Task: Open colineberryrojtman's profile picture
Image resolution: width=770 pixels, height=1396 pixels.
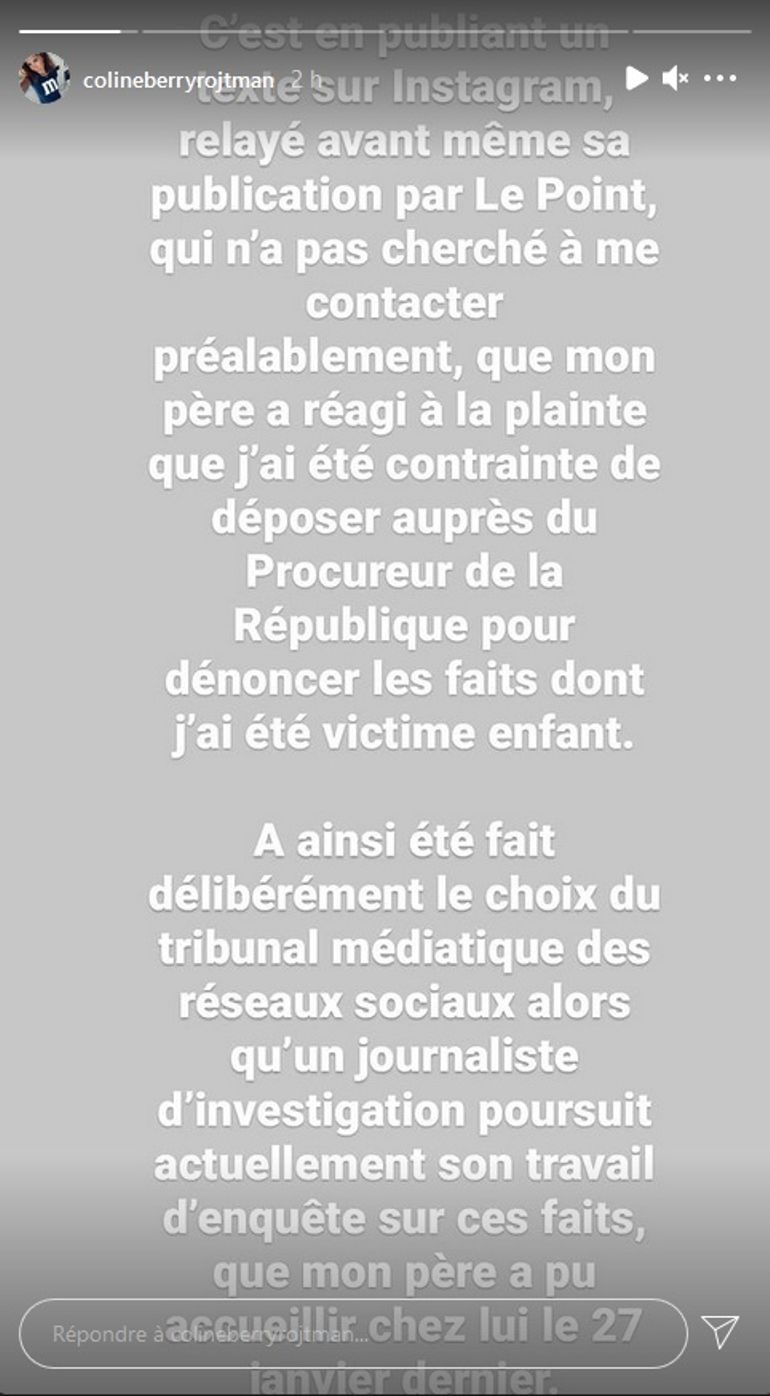Action: 43,79
